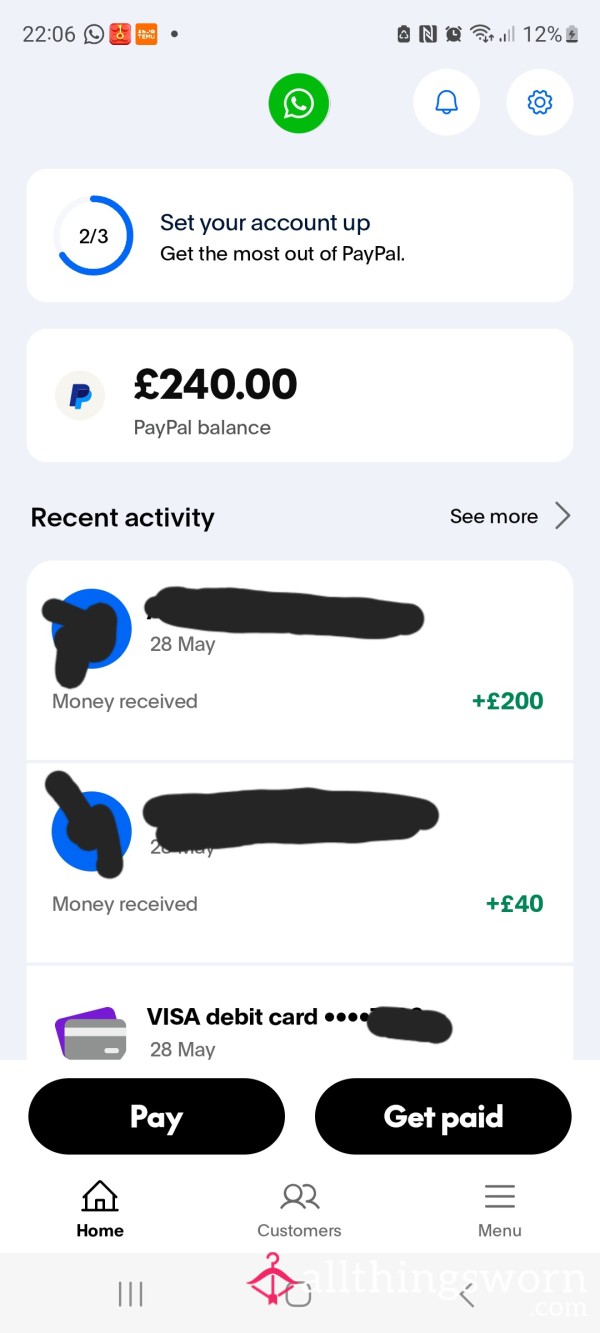Open the notifications bell
The image size is (600, 1333).
[x=446, y=102]
